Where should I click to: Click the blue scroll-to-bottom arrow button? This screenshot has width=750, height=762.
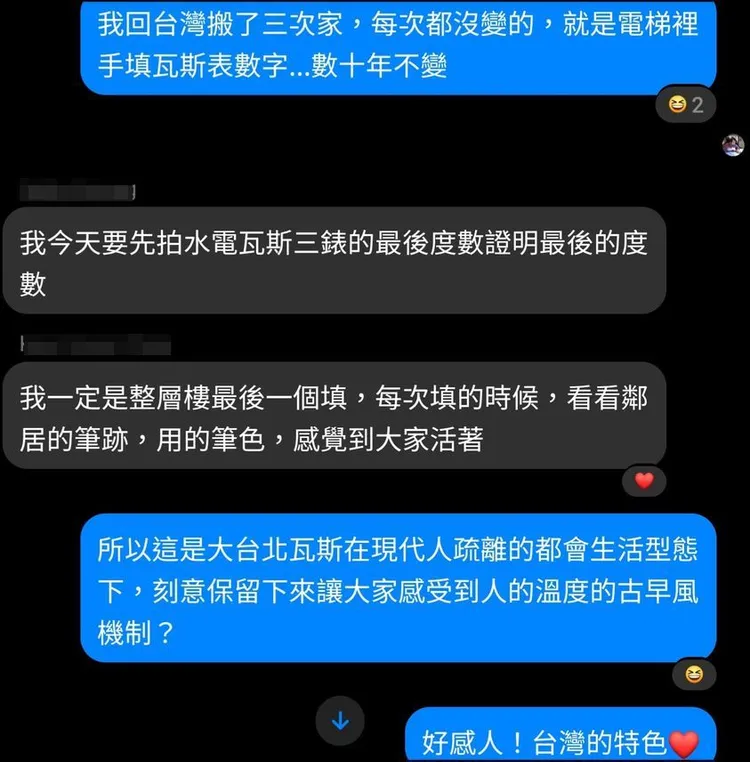click(340, 719)
